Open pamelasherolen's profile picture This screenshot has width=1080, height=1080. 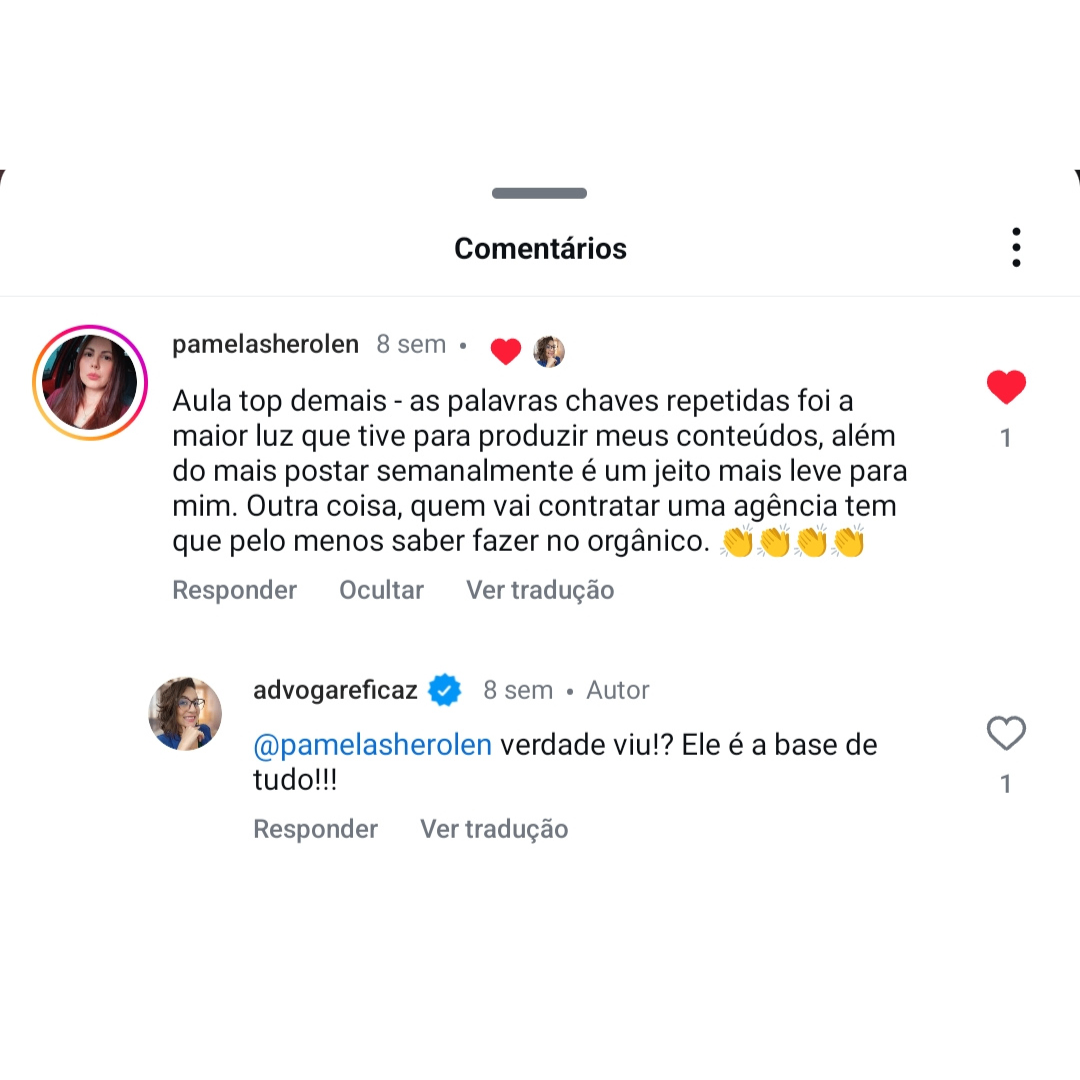90,382
